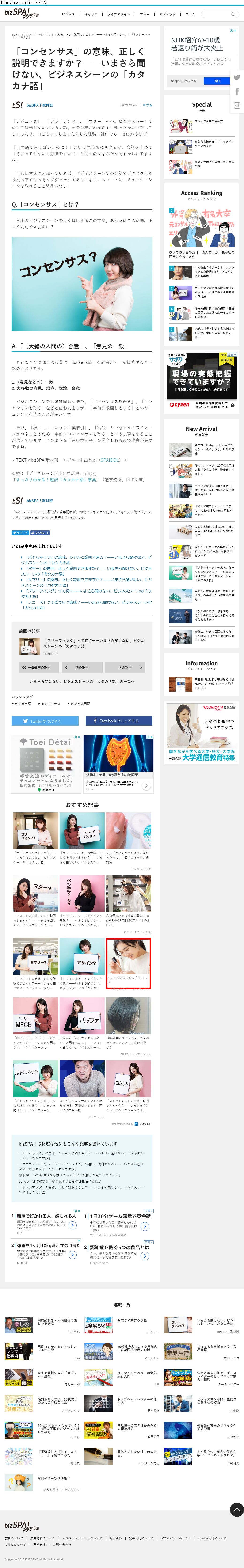Open the バッファ recommended article tile
The image size is (244, 1568).
pos(82,1023)
